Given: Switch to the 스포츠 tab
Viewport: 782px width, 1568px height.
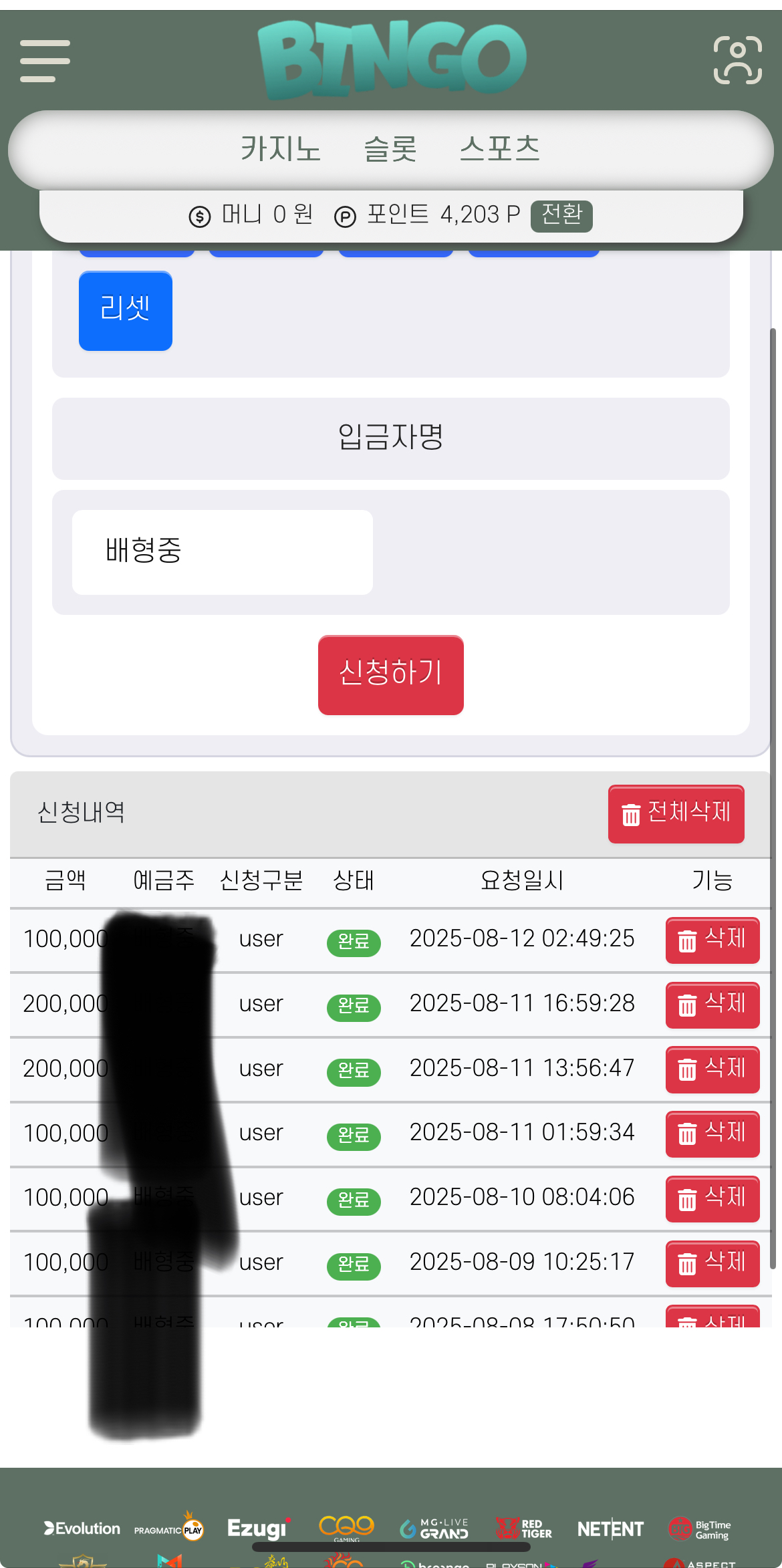Looking at the screenshot, I should (499, 148).
